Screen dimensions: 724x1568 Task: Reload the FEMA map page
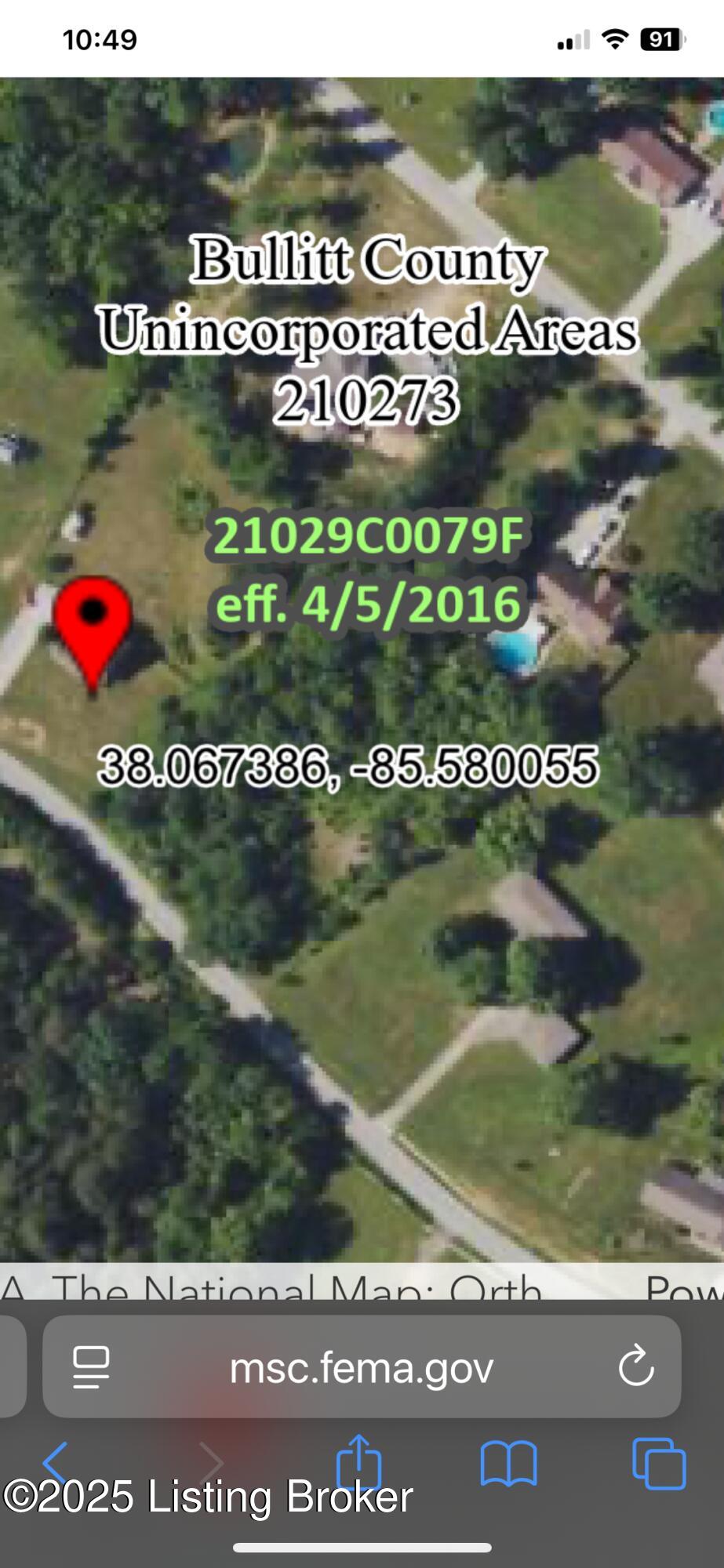(635, 1368)
